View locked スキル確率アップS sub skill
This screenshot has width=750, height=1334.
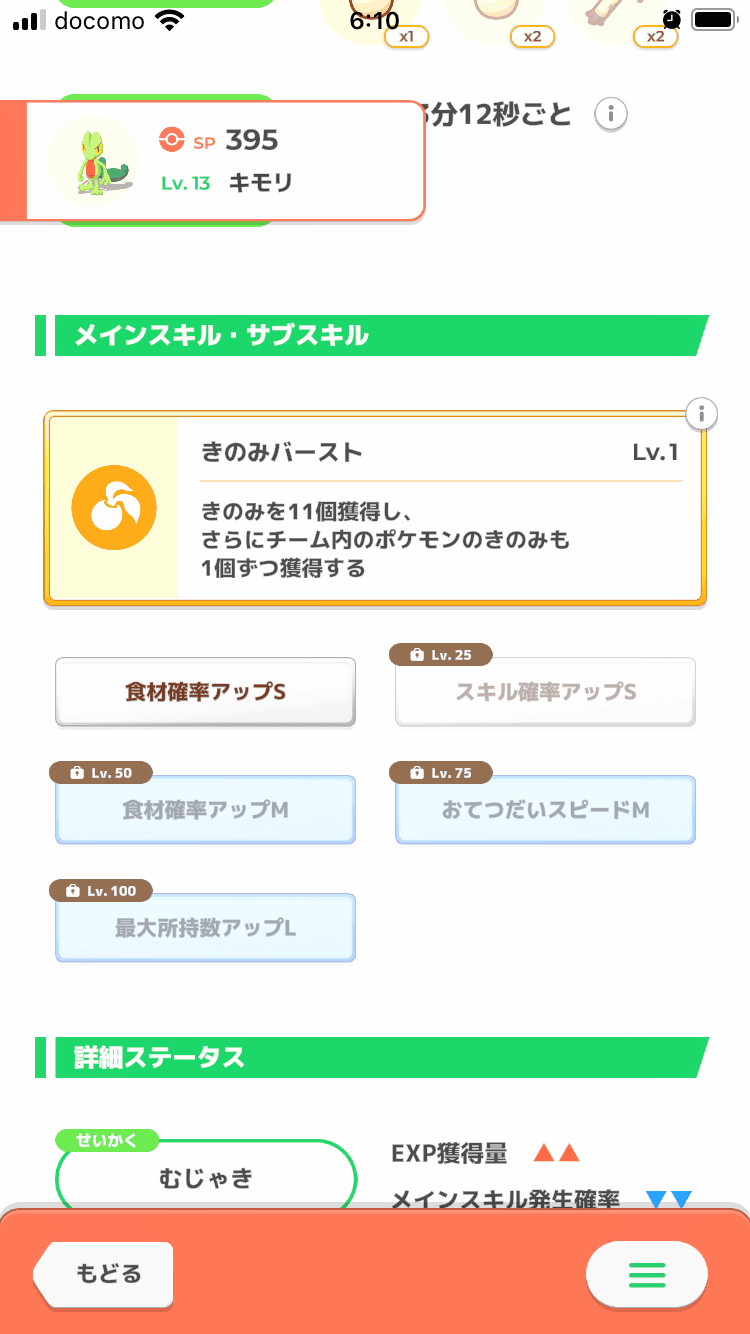[545, 691]
